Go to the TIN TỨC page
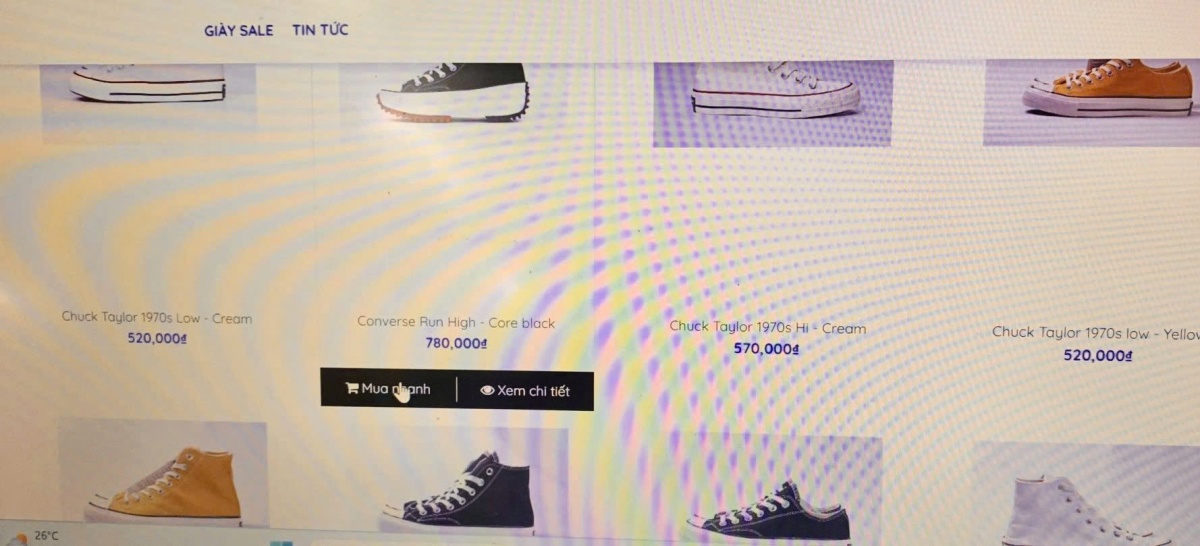 coord(320,31)
